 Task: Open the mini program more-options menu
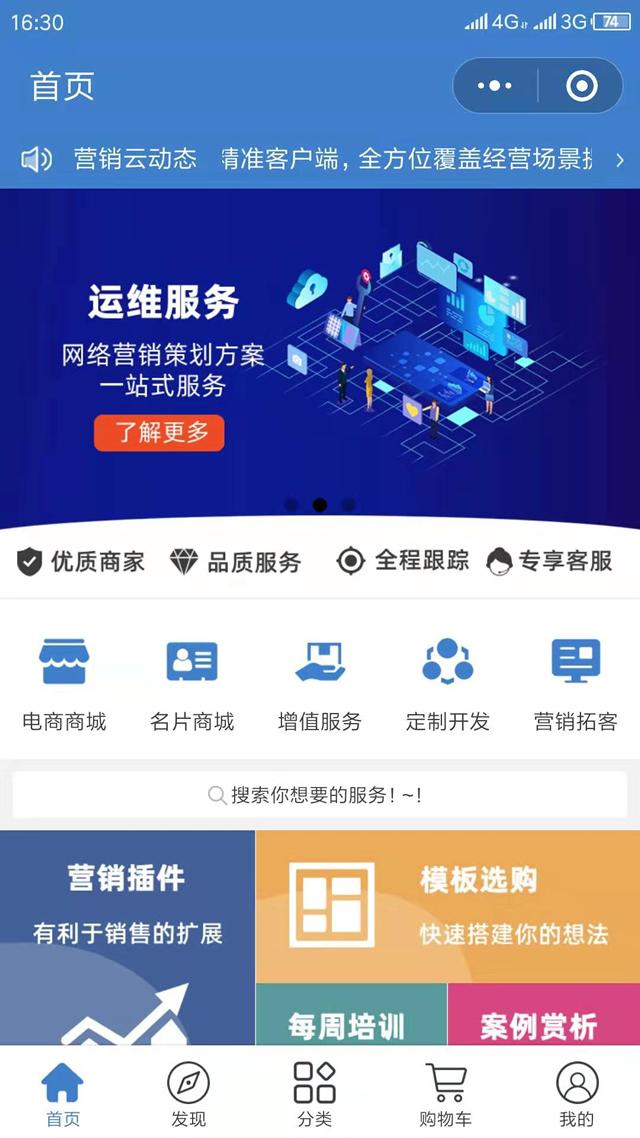click(x=495, y=86)
